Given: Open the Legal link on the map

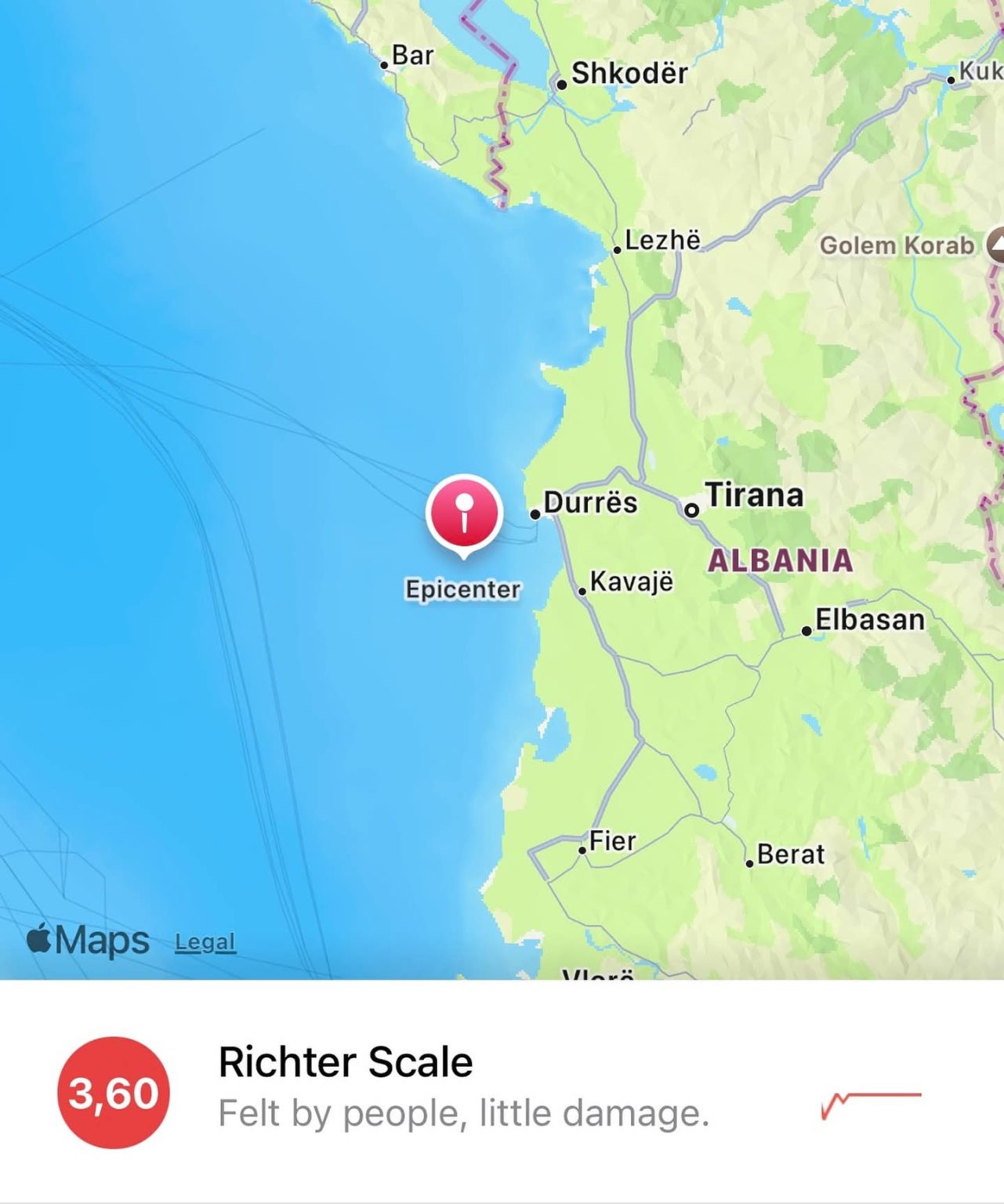Looking at the screenshot, I should [205, 941].
